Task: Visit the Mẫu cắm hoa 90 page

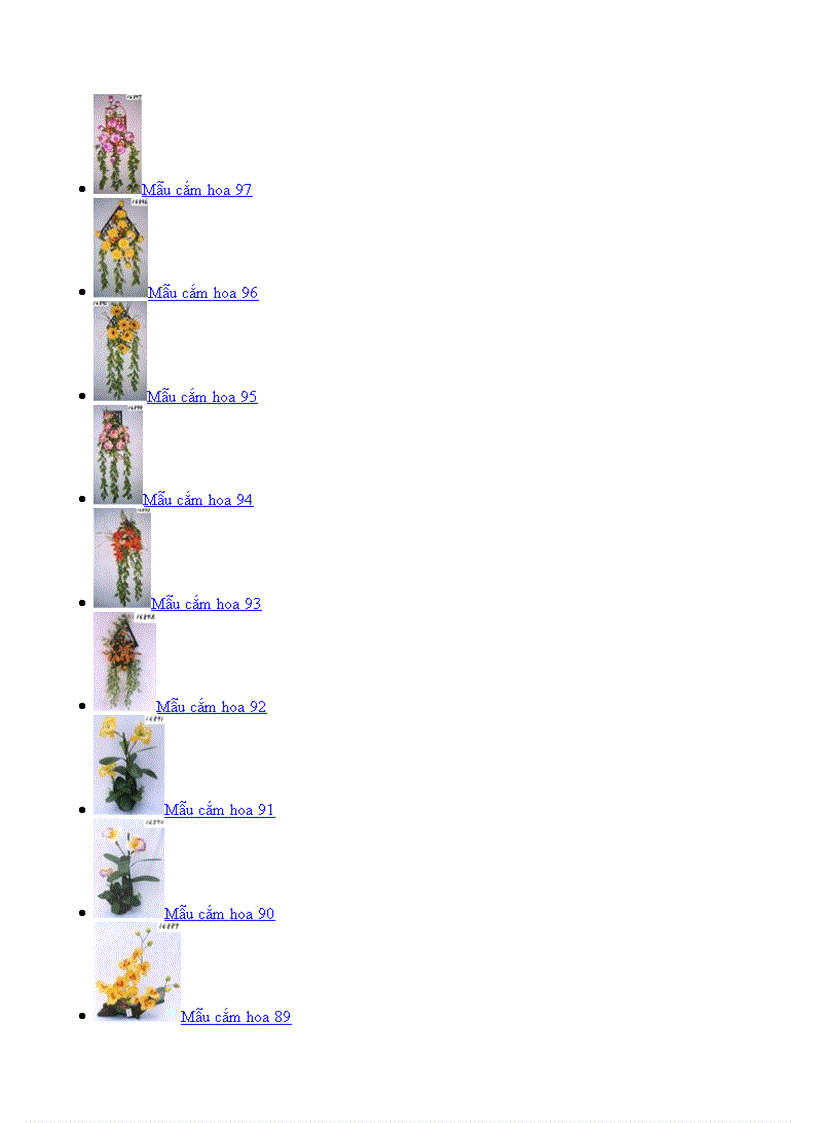Action: (219, 914)
